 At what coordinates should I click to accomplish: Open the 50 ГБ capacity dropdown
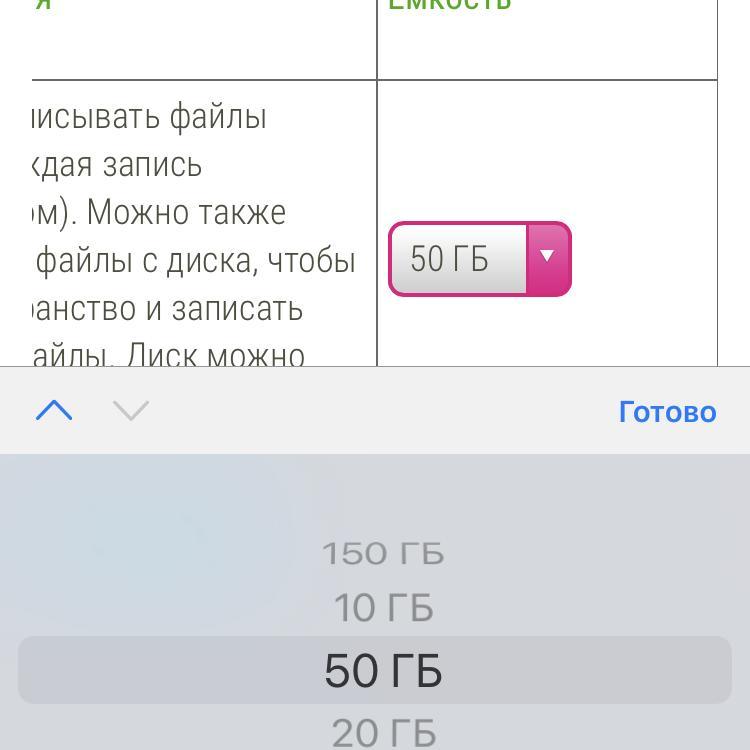pyautogui.click(x=479, y=259)
